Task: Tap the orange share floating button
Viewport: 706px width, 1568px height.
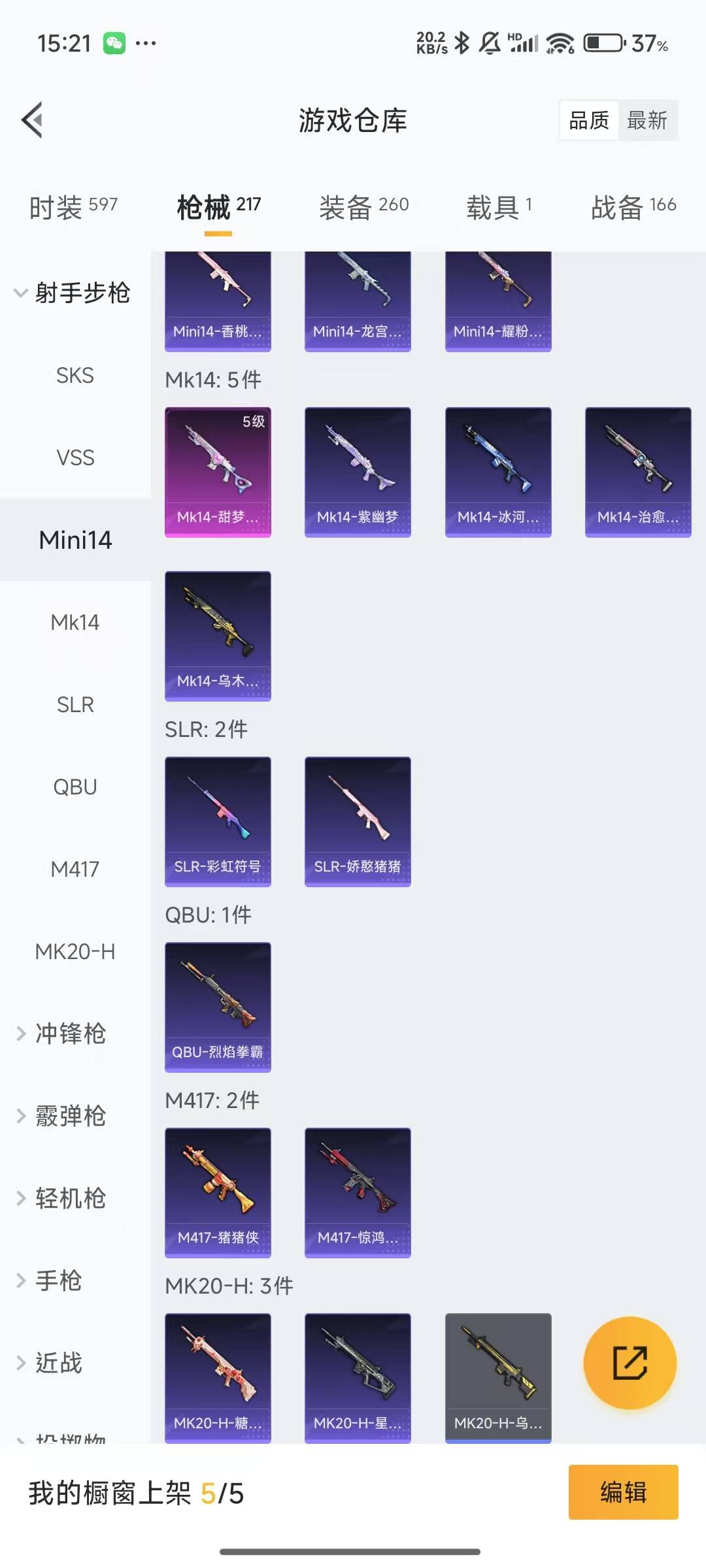Action: 630,1363
